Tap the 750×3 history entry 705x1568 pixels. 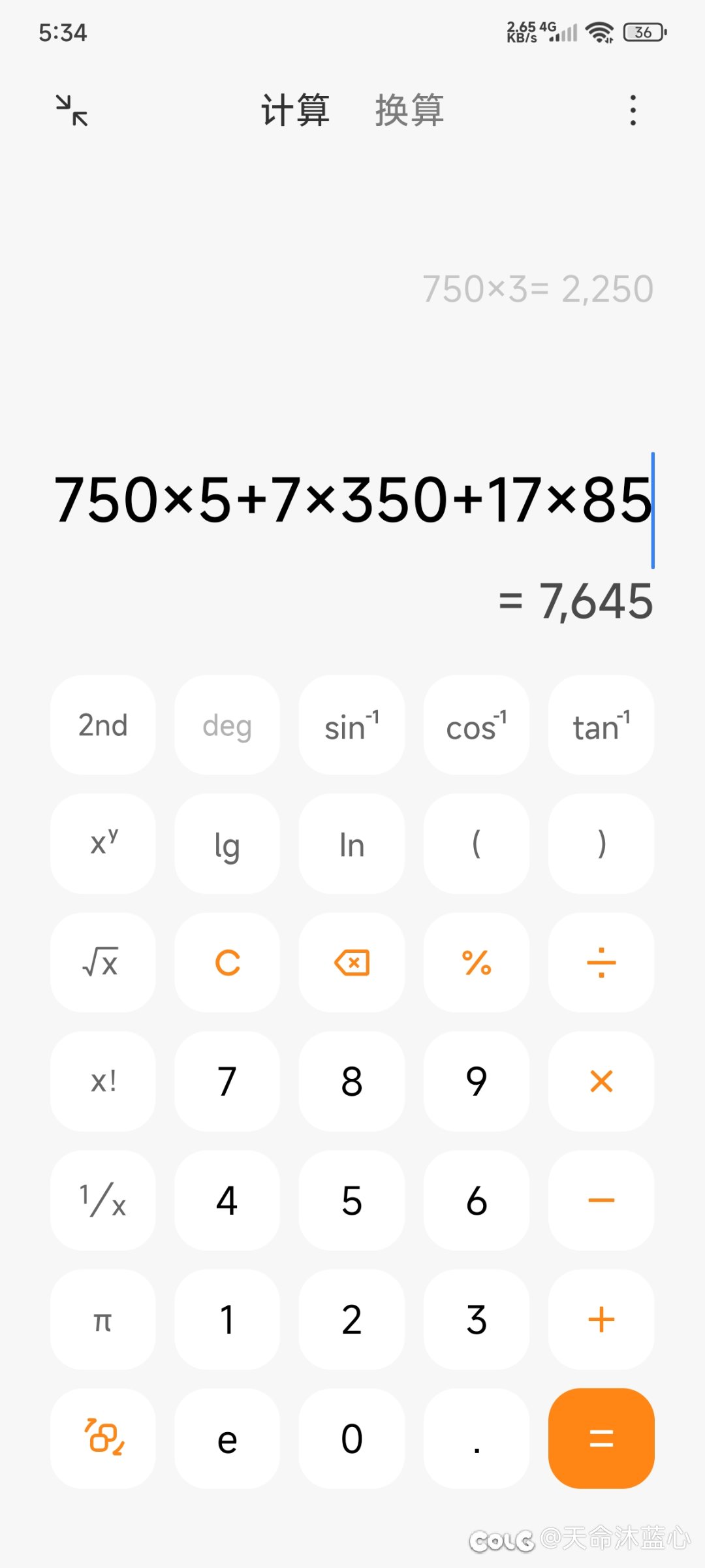tap(537, 289)
